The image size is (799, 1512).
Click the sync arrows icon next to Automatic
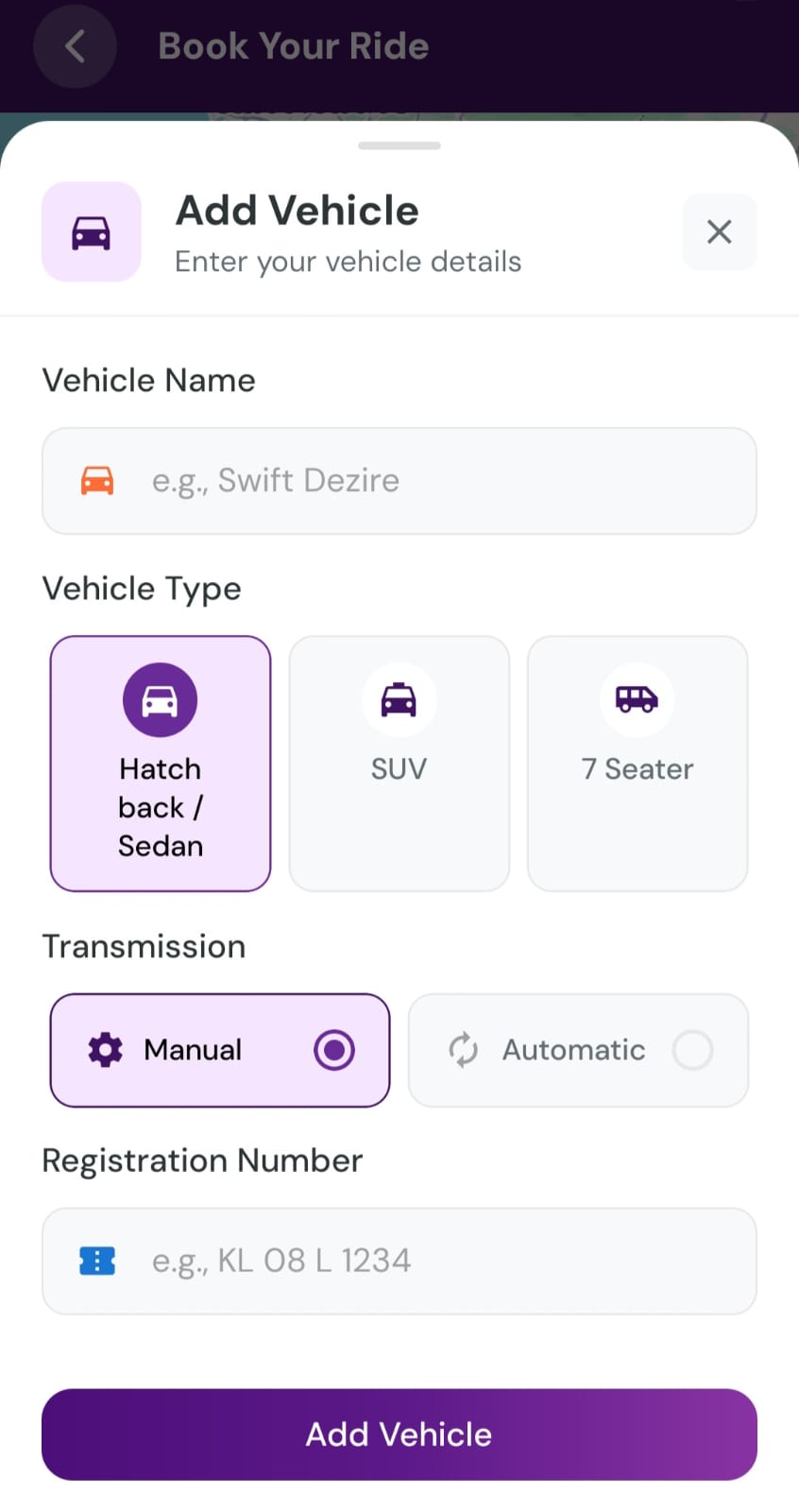coord(464,1050)
